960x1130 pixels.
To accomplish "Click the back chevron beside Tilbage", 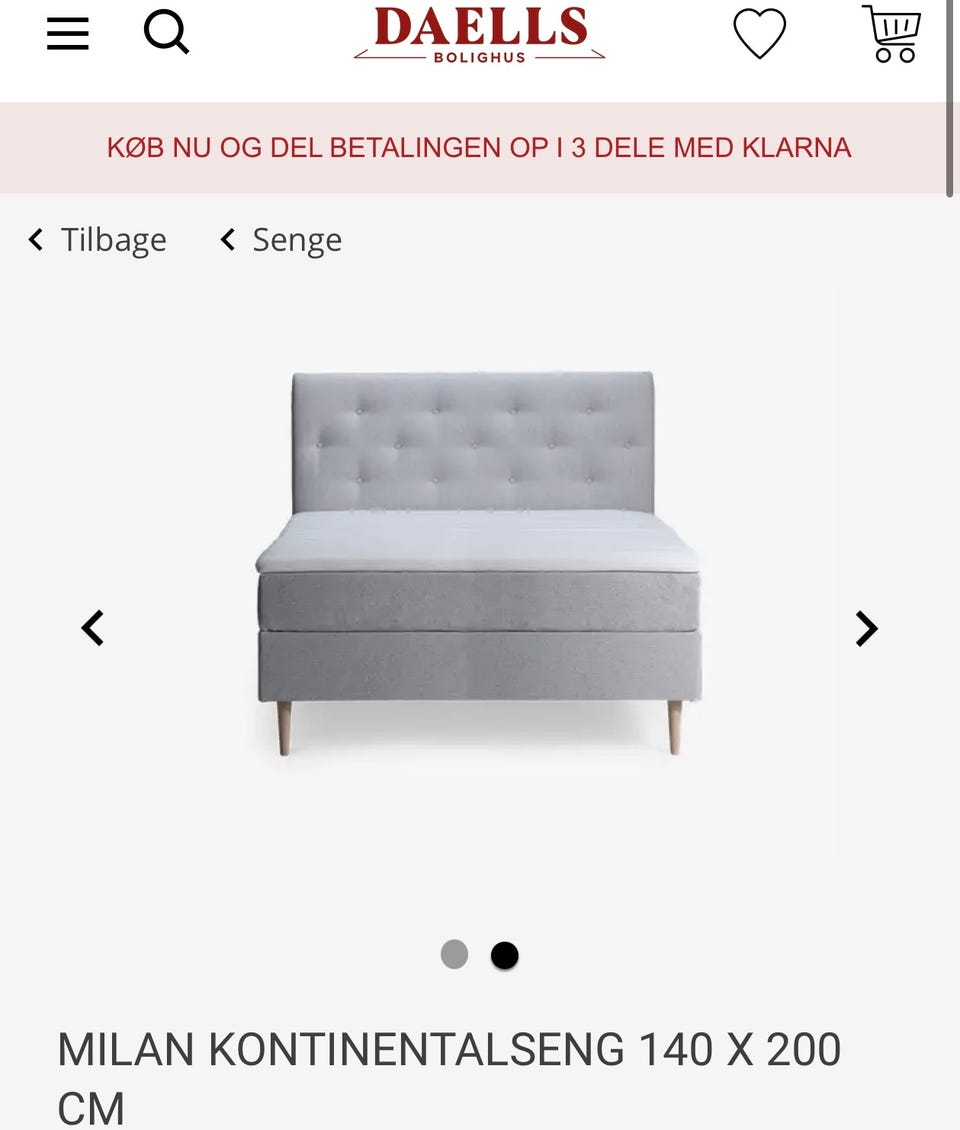I will coord(34,239).
